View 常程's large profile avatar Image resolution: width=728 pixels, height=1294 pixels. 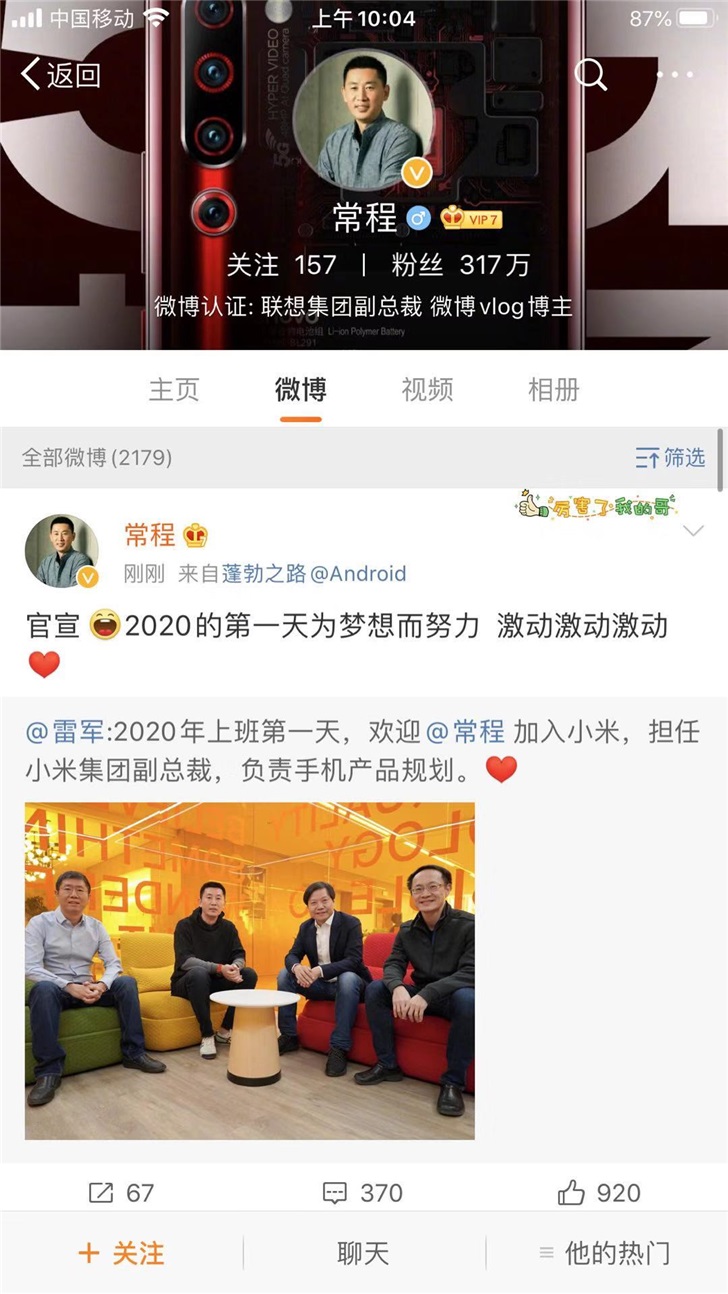click(x=363, y=119)
